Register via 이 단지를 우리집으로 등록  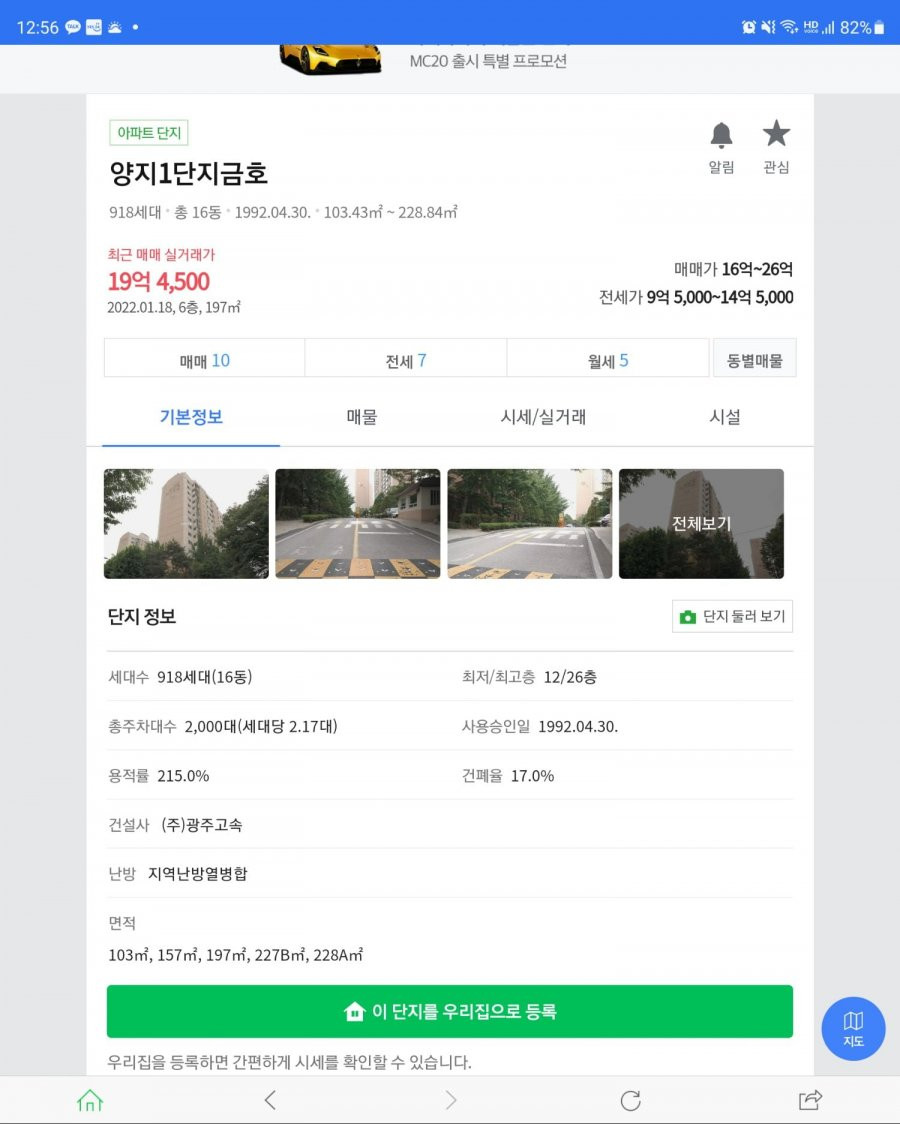(x=450, y=1011)
